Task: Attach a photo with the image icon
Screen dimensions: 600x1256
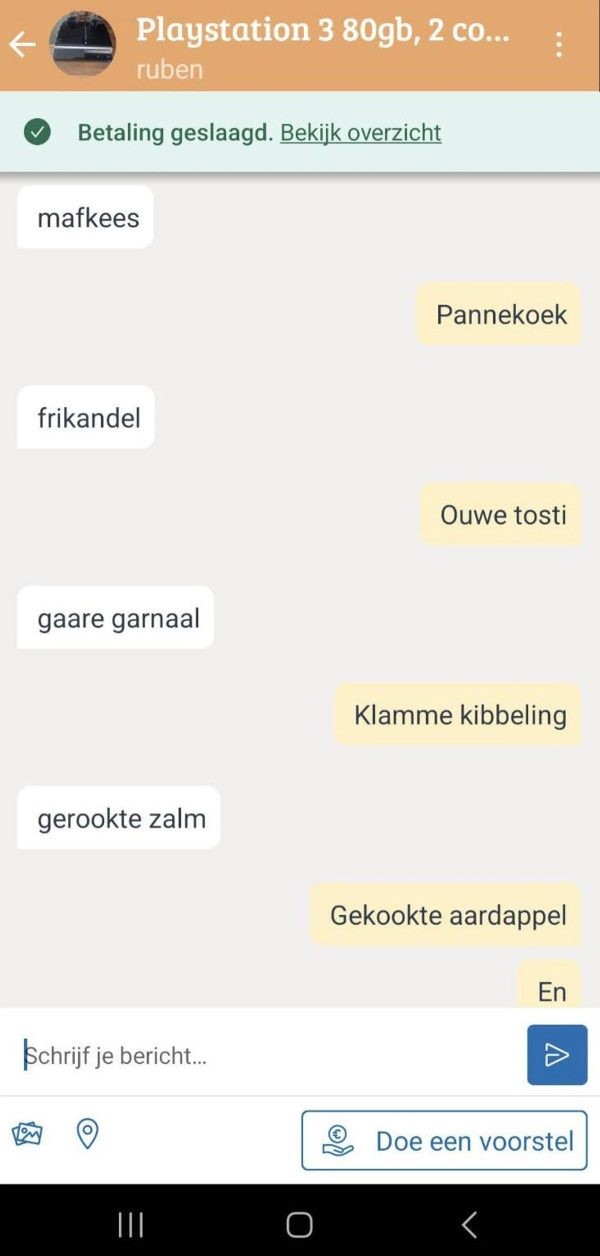Action: coord(27,1134)
